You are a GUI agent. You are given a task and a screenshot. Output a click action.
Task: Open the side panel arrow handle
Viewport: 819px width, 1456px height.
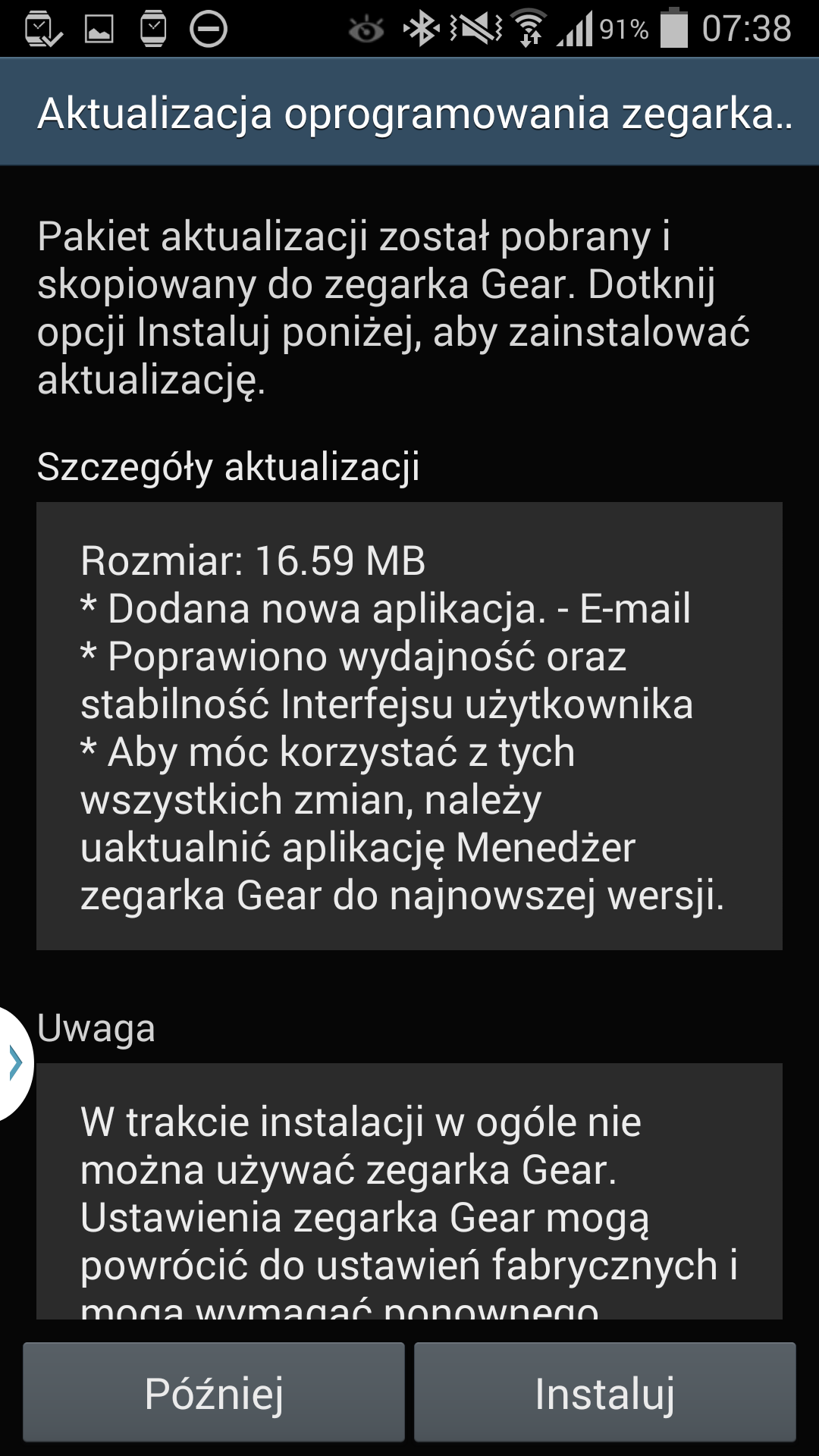point(14,1062)
